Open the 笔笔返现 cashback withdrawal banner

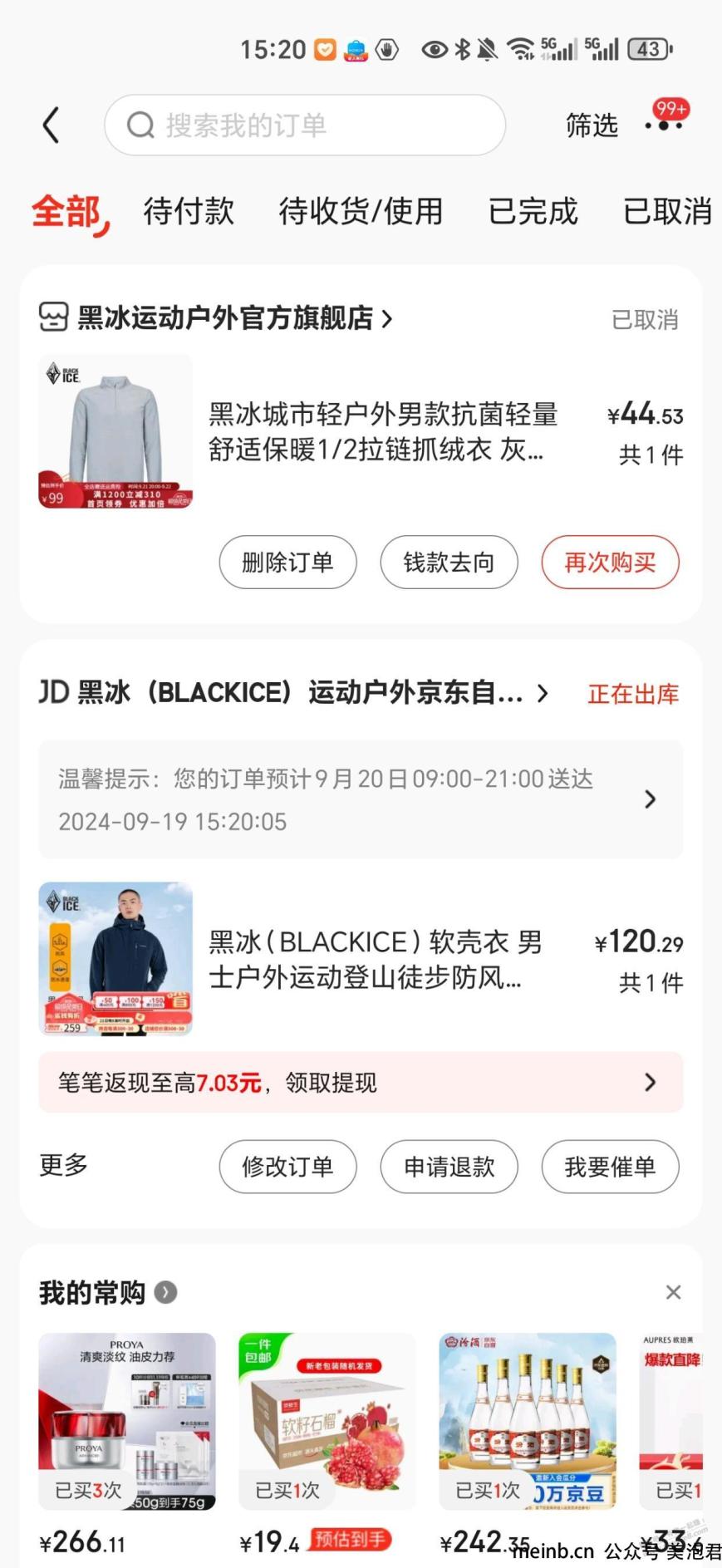361,1082
